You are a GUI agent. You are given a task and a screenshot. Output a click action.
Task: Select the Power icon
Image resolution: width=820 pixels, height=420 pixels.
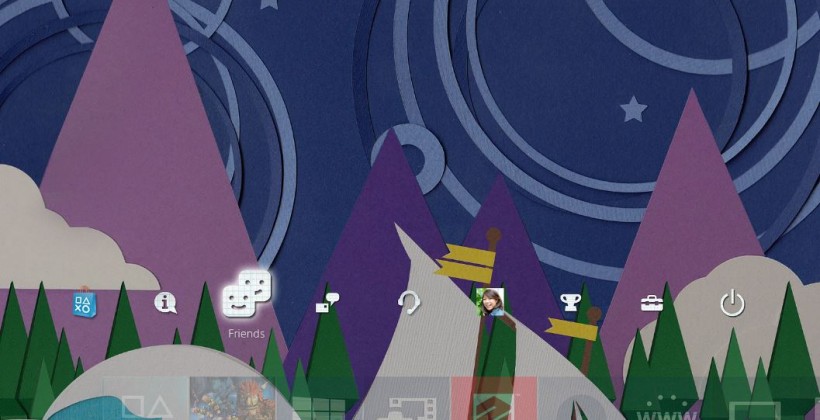[x=733, y=302]
